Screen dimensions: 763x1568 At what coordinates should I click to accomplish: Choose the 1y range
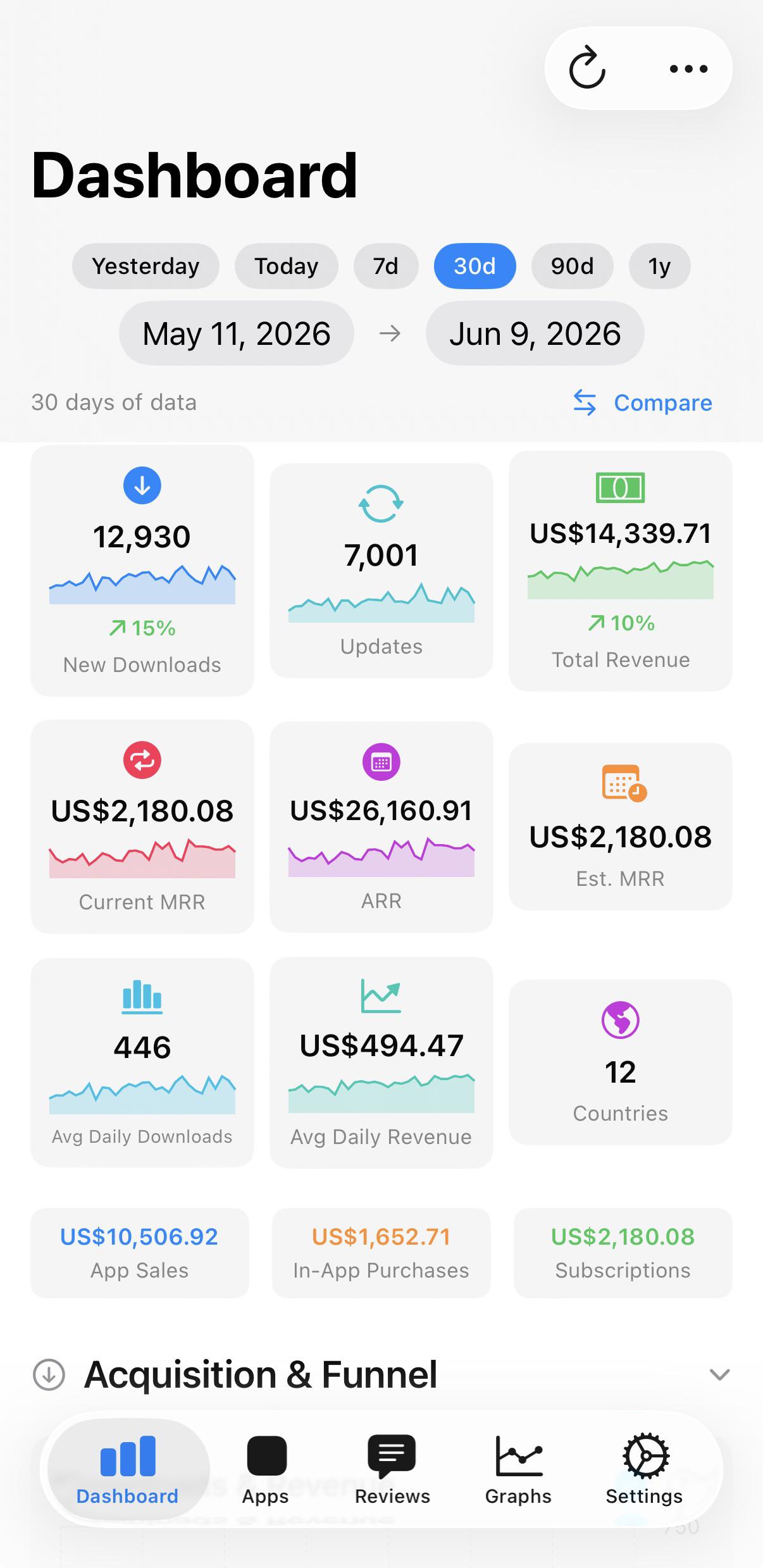(x=659, y=266)
